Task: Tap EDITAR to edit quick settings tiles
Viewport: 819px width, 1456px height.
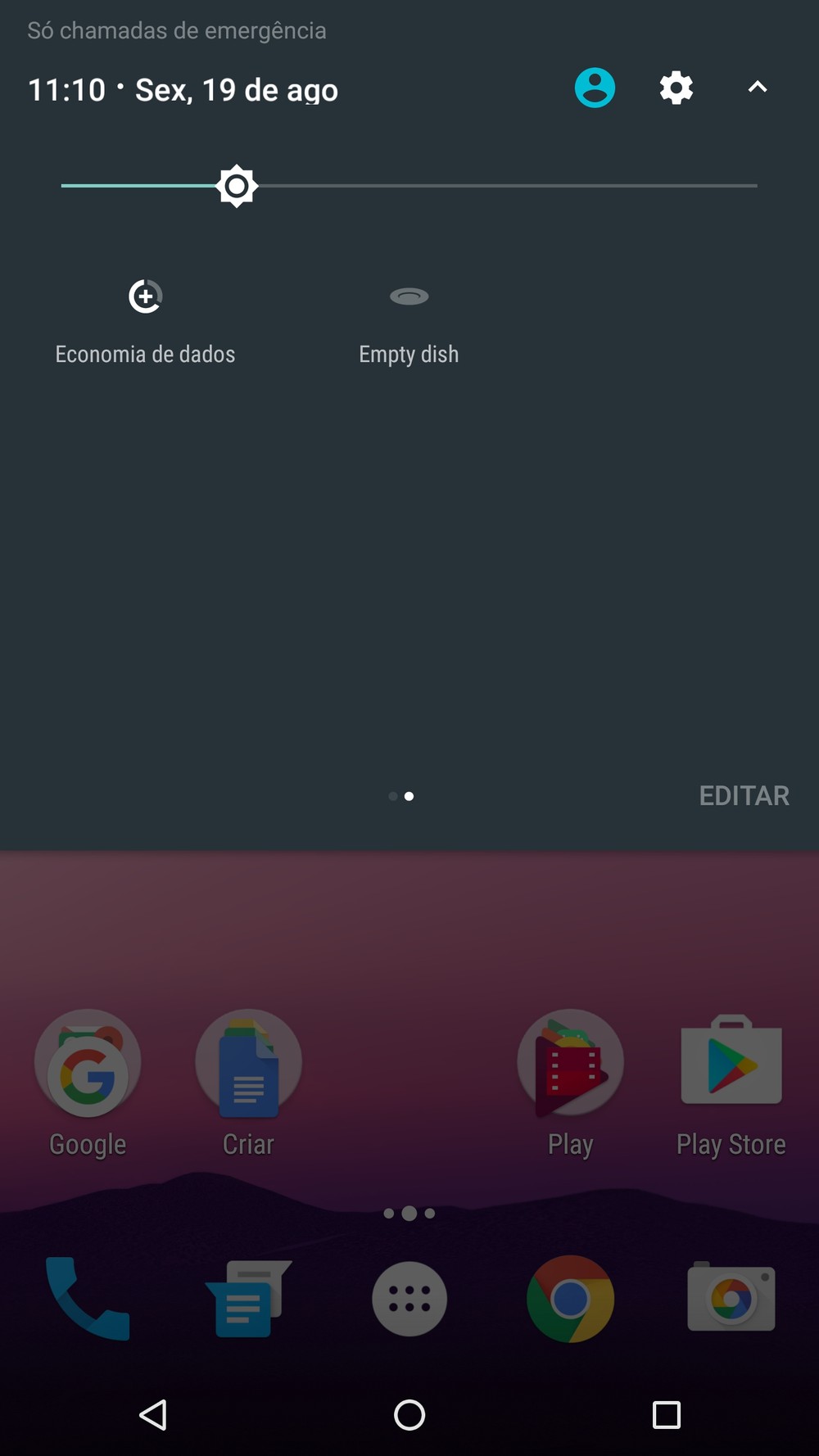Action: click(x=744, y=795)
